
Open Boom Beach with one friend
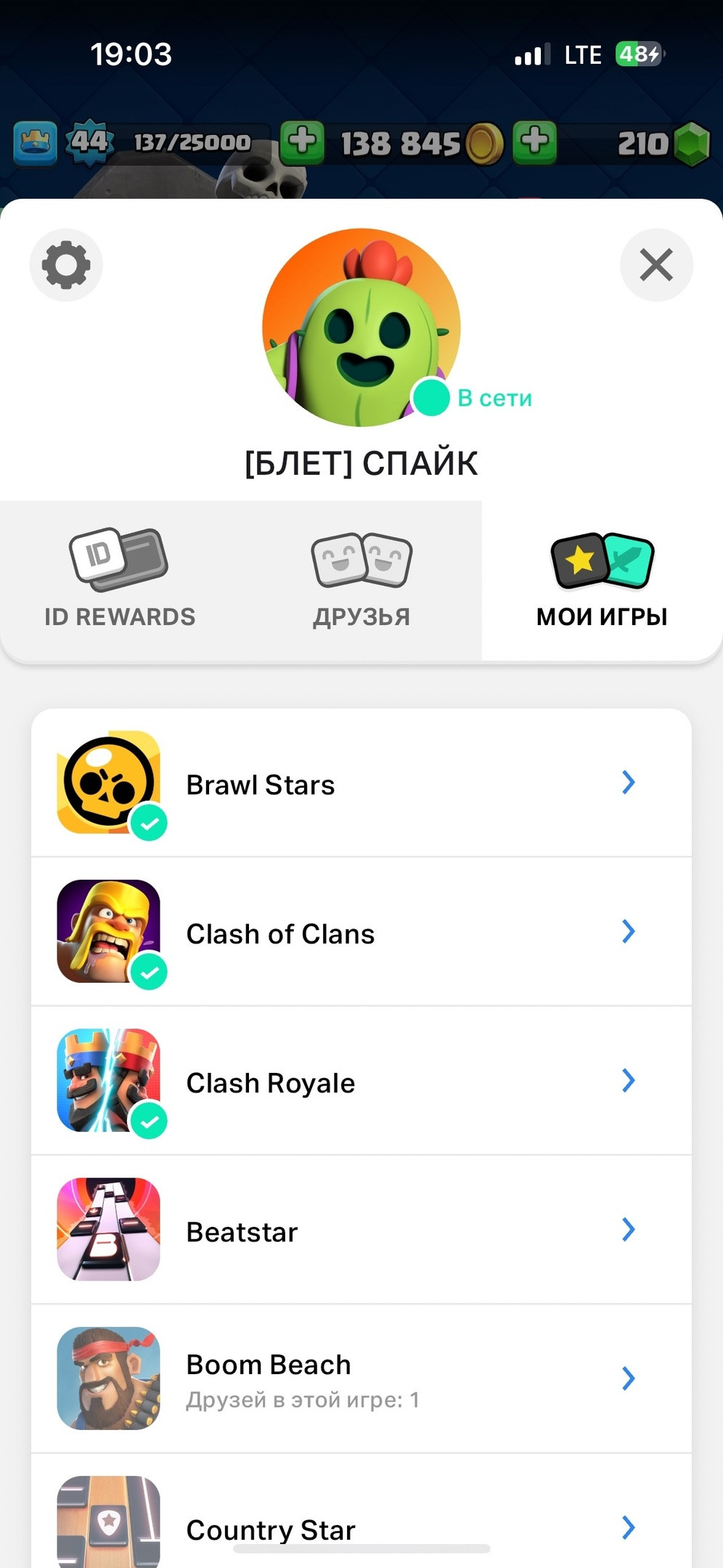coord(361,1379)
